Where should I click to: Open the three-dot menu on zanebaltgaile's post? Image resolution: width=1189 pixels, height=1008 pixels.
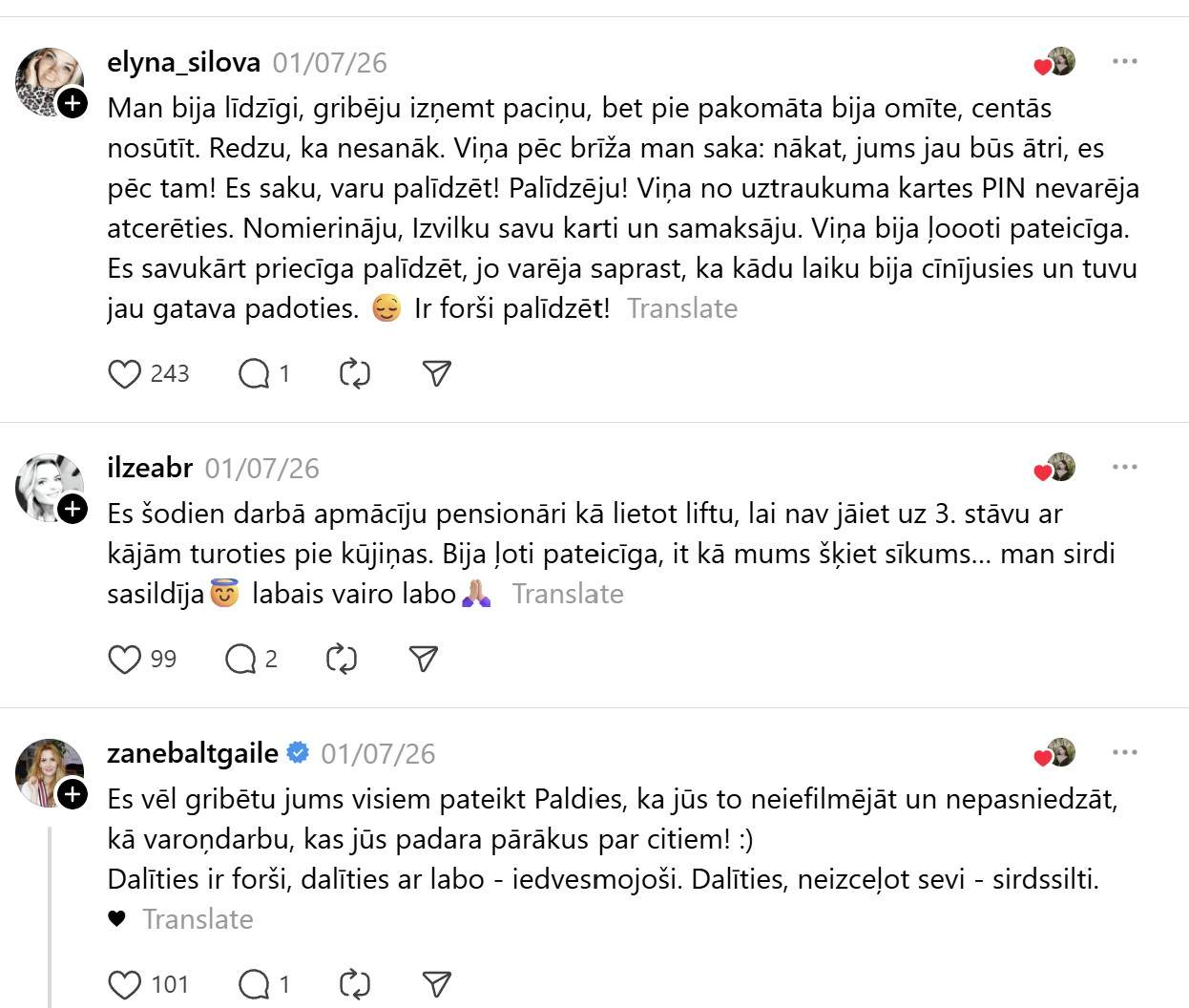coord(1124,753)
